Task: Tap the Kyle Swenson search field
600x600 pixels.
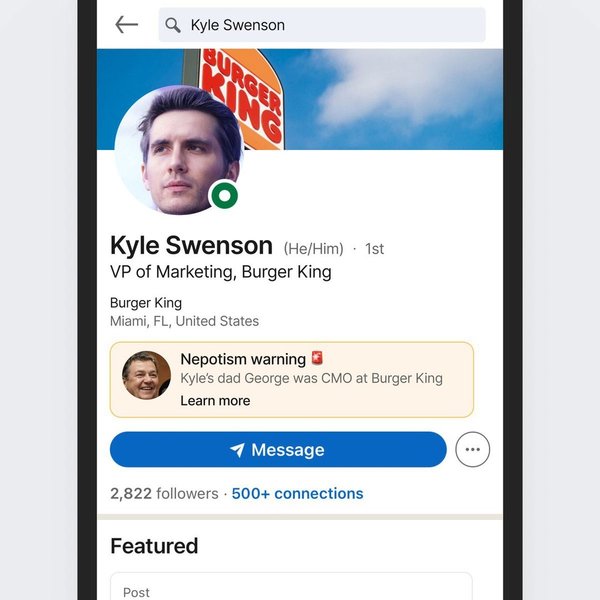Action: coord(322,25)
